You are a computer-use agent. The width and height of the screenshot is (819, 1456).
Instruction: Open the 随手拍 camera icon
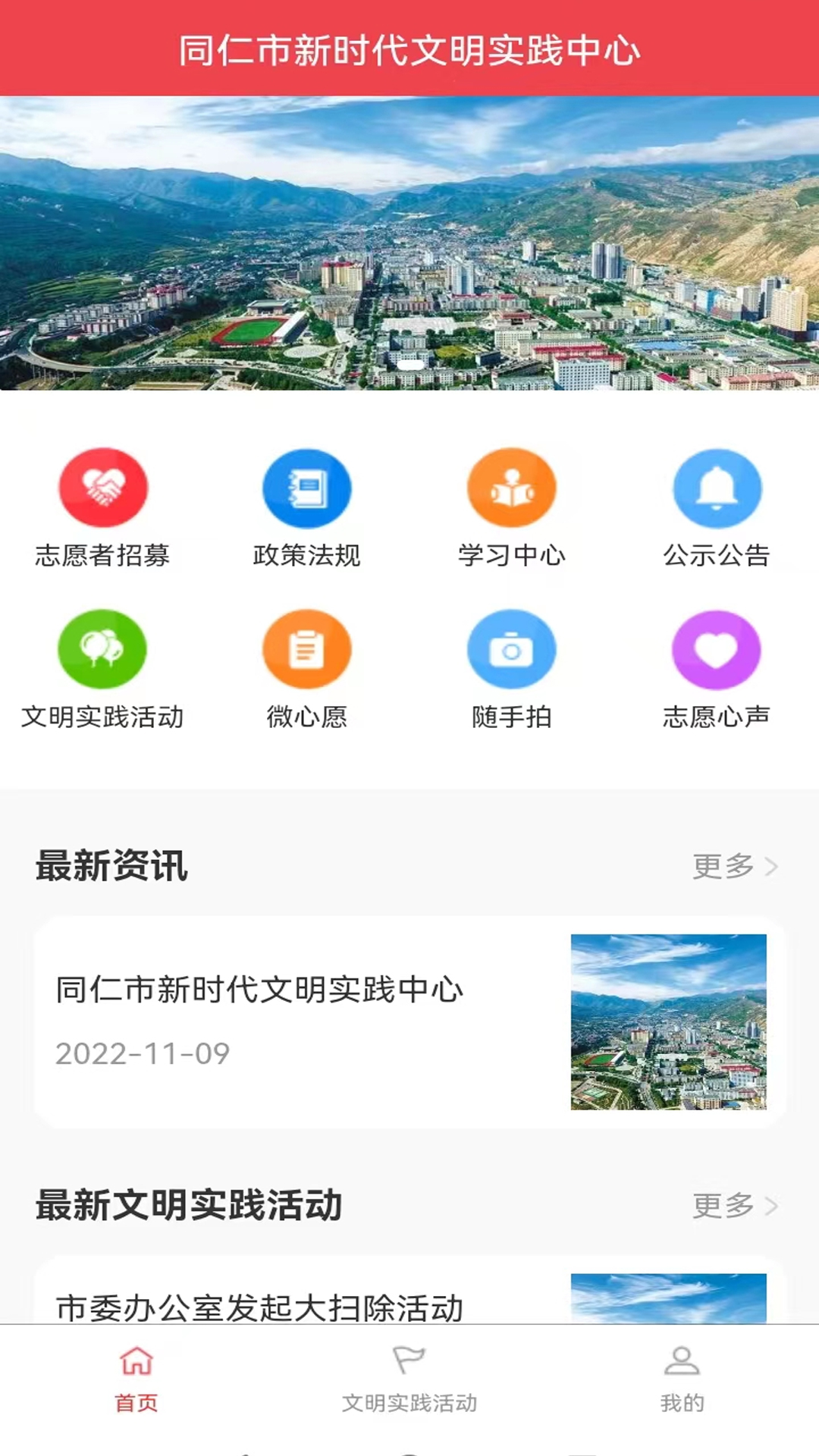[x=512, y=650]
